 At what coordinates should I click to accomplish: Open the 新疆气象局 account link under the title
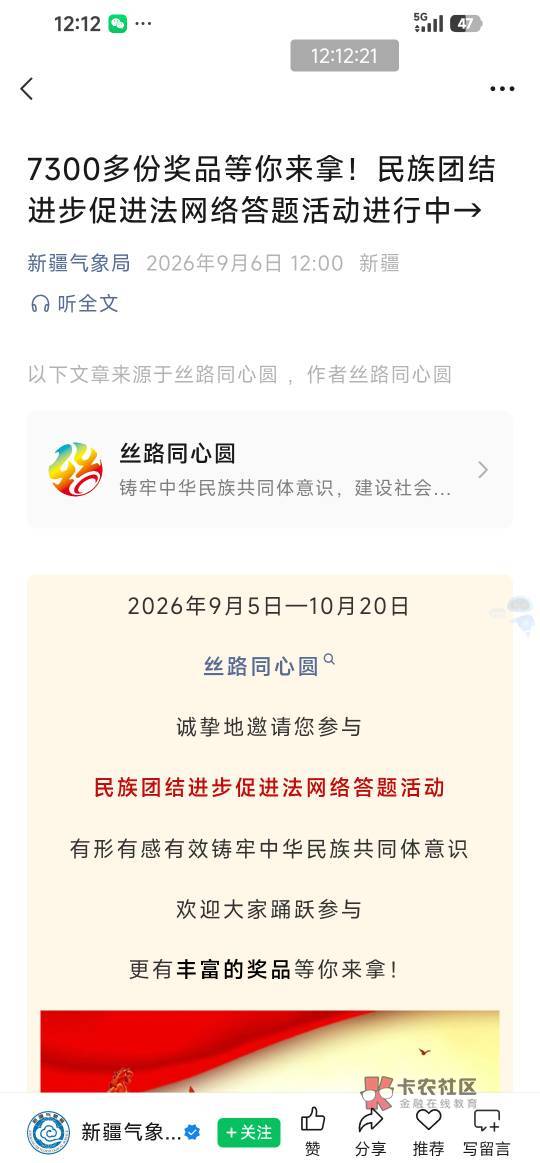tap(79, 263)
